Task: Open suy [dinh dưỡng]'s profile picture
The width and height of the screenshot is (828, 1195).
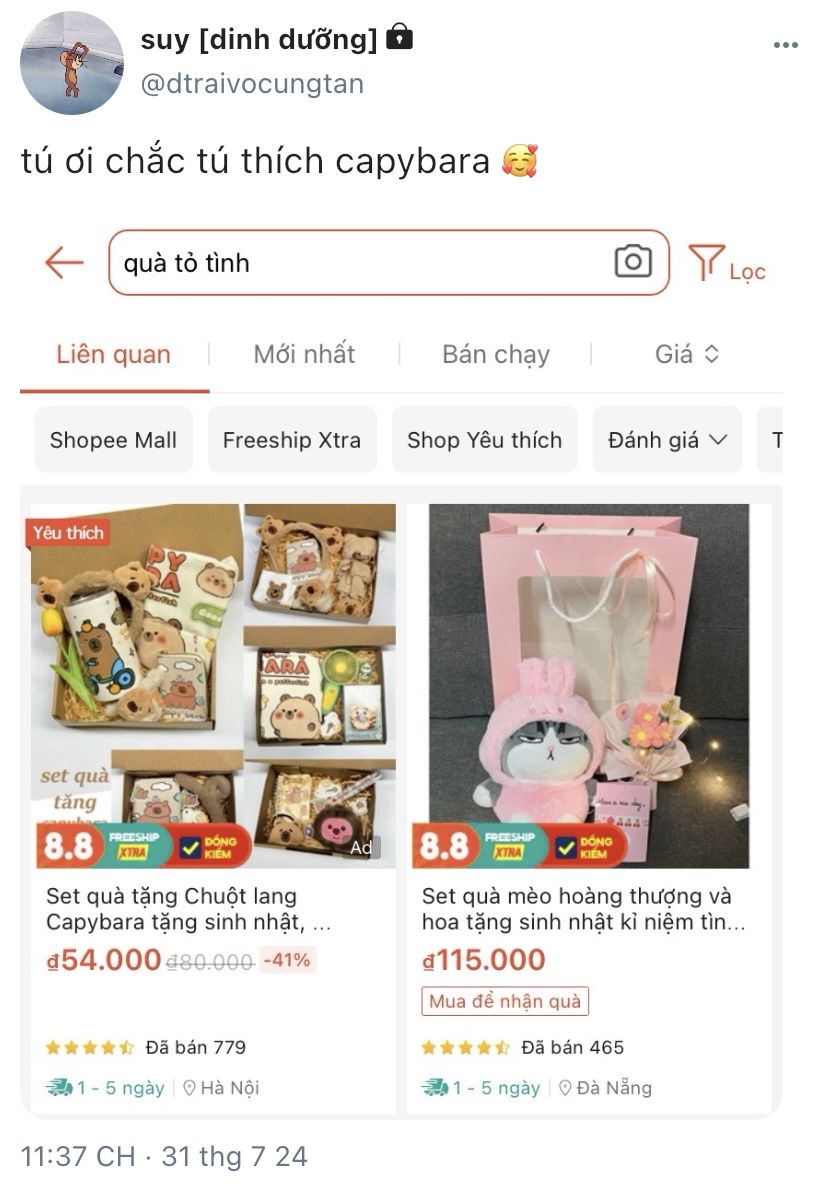Action: 72,64
